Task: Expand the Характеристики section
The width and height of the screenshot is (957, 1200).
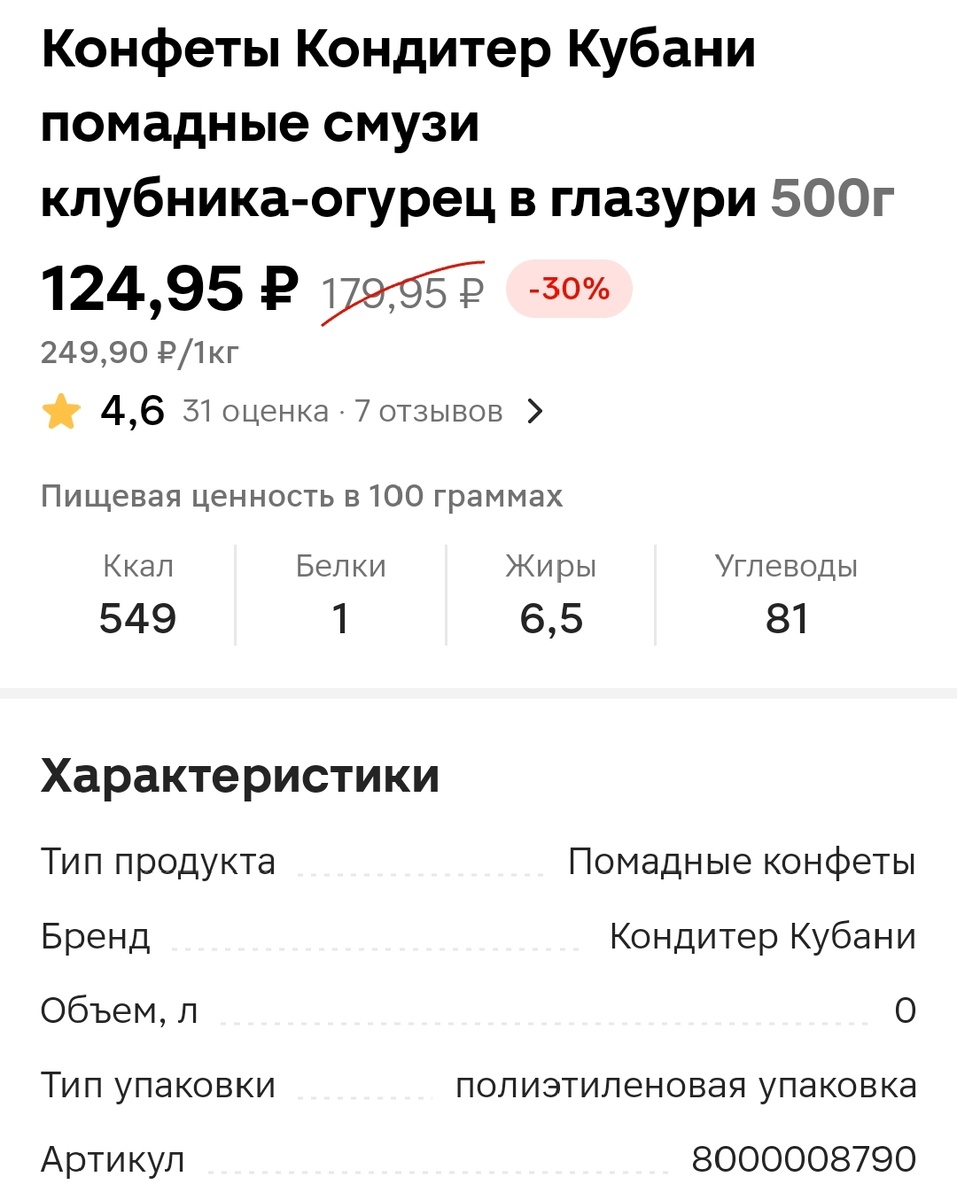Action: pos(239,773)
